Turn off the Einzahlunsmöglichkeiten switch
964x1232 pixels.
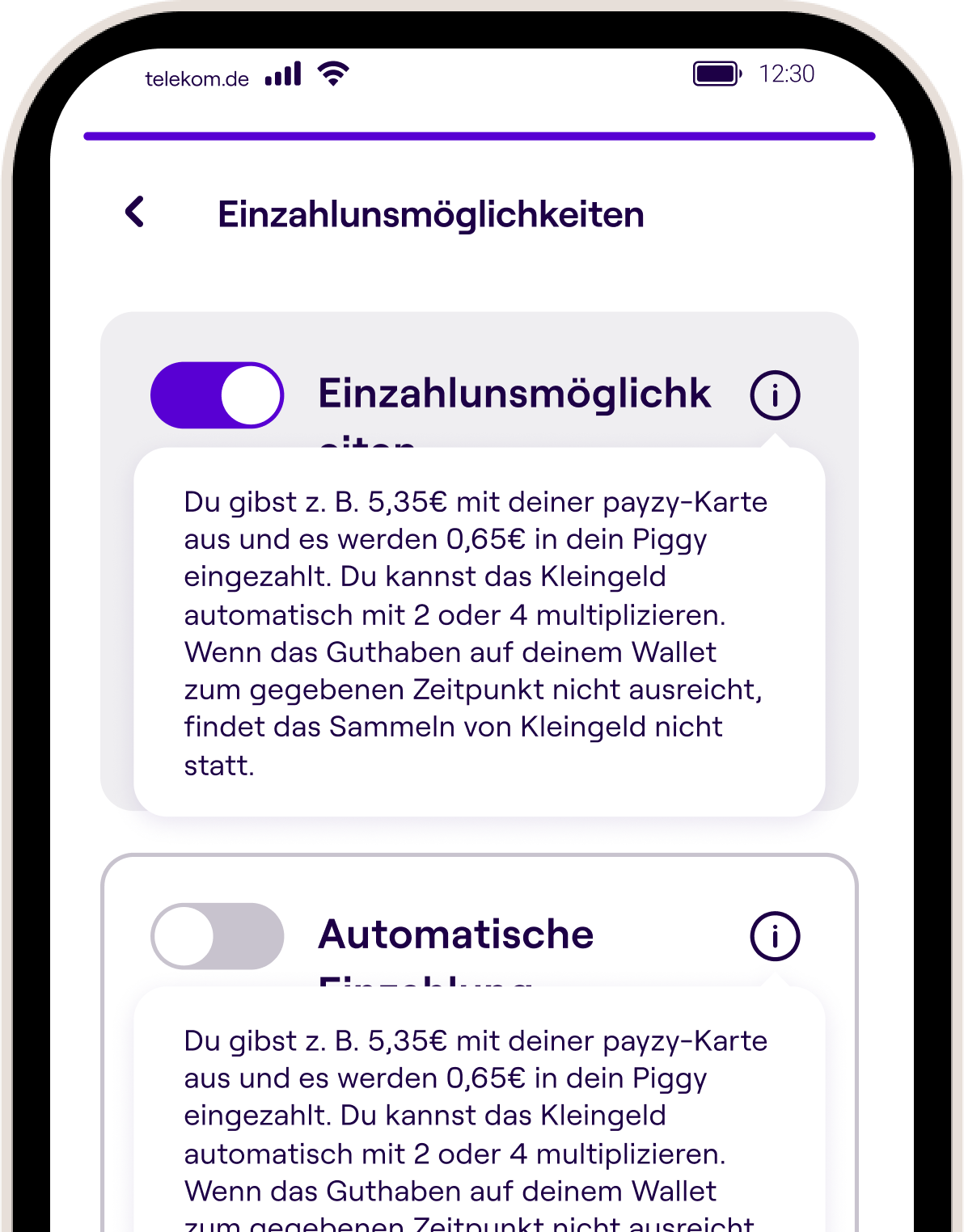click(x=217, y=395)
